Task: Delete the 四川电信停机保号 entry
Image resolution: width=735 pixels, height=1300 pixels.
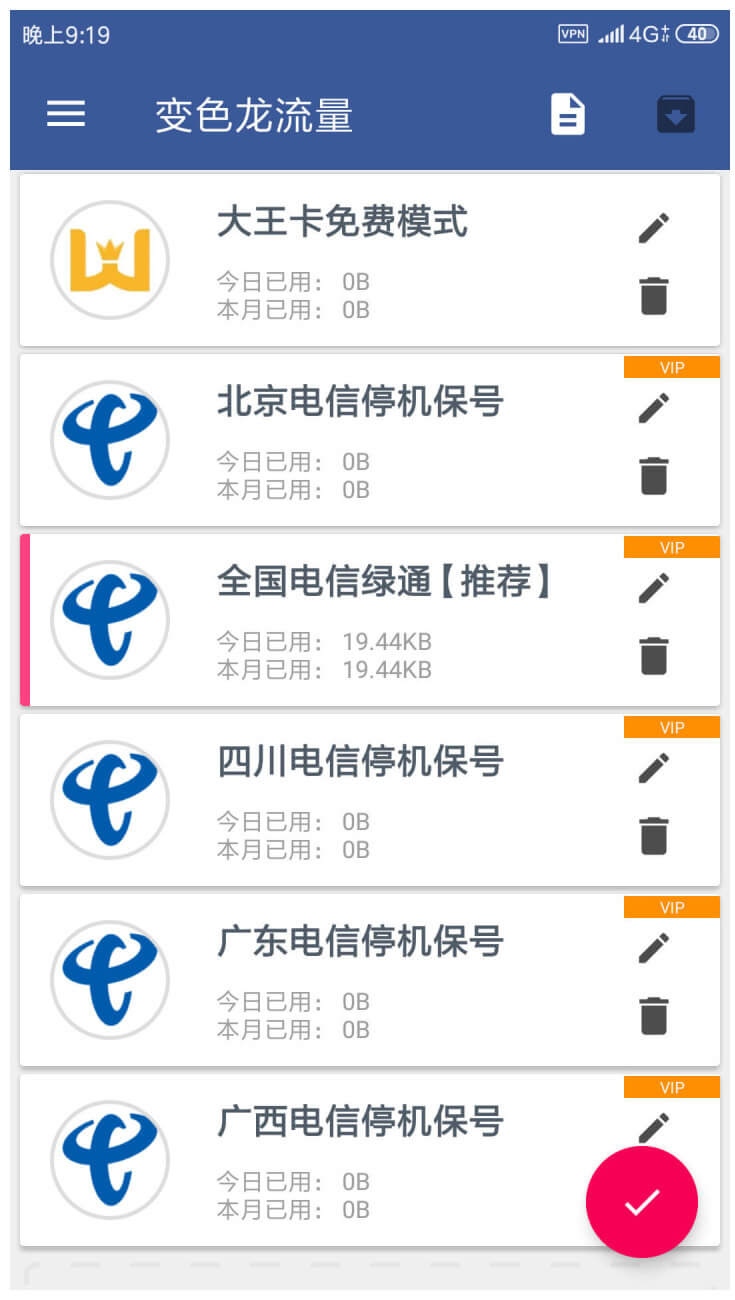Action: [x=654, y=836]
